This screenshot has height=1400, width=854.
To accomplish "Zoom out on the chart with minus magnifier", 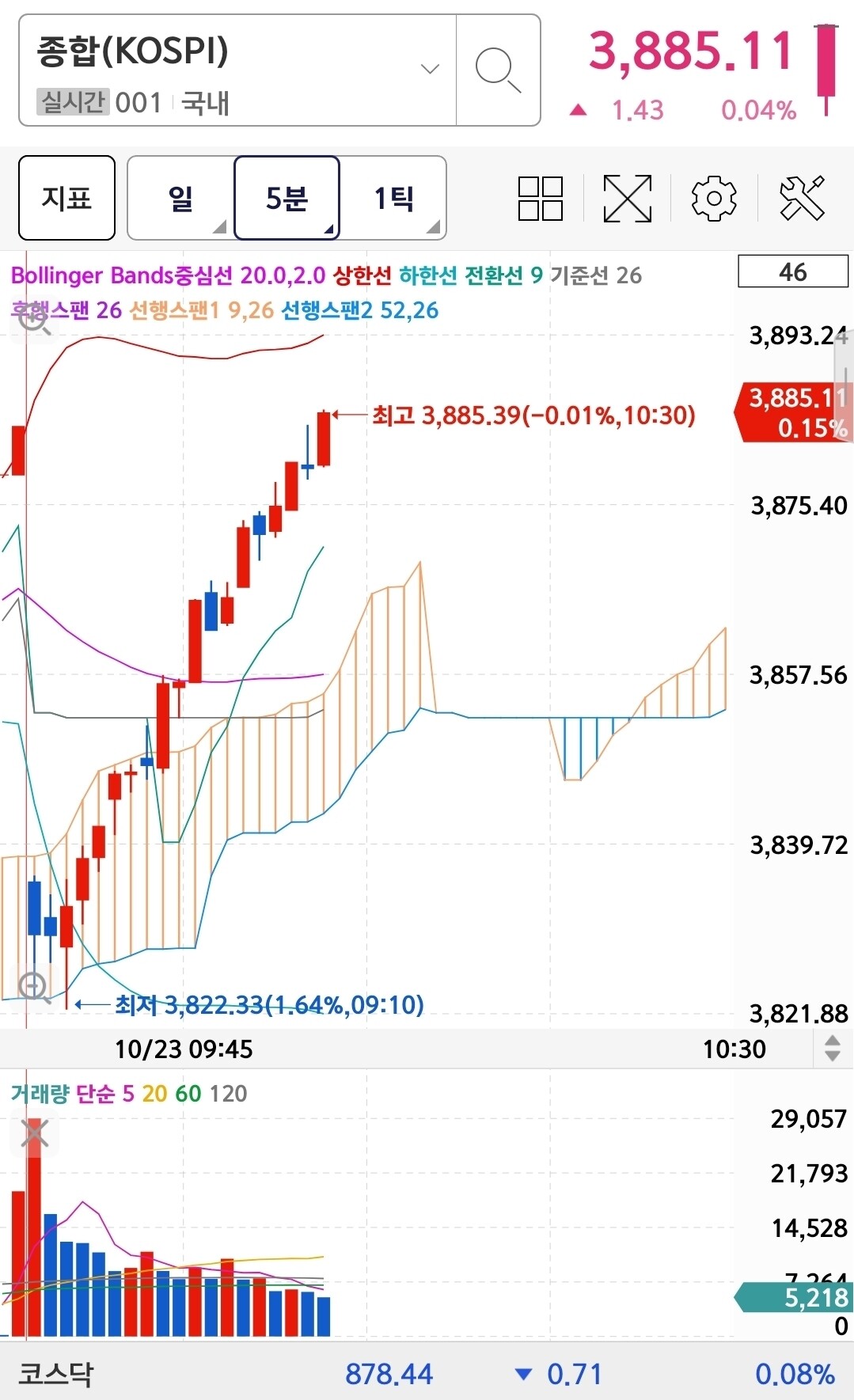I will pyautogui.click(x=34, y=987).
